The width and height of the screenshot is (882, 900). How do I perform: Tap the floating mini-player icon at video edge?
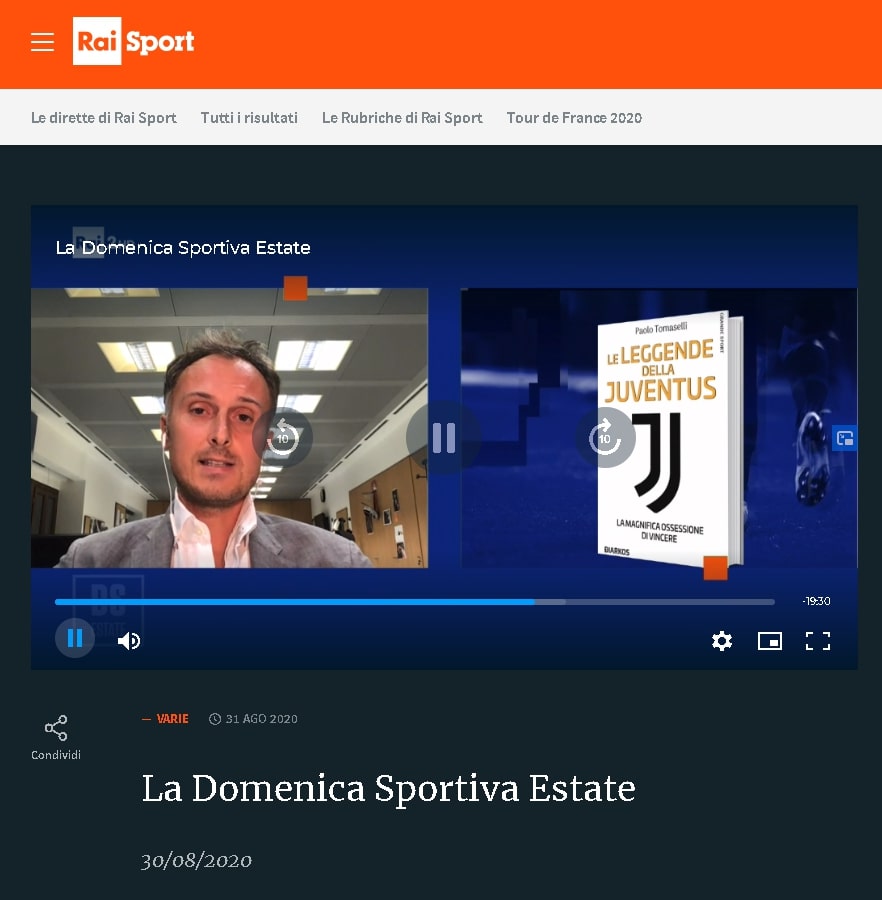click(x=845, y=437)
